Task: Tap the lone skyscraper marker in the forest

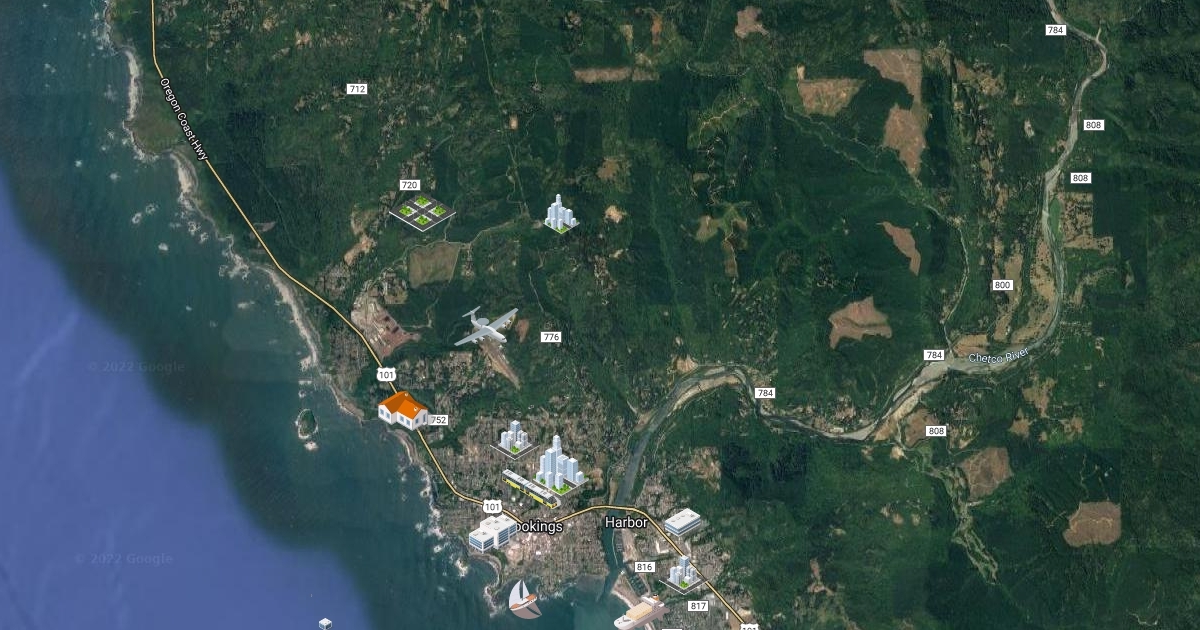Action: pyautogui.click(x=560, y=214)
